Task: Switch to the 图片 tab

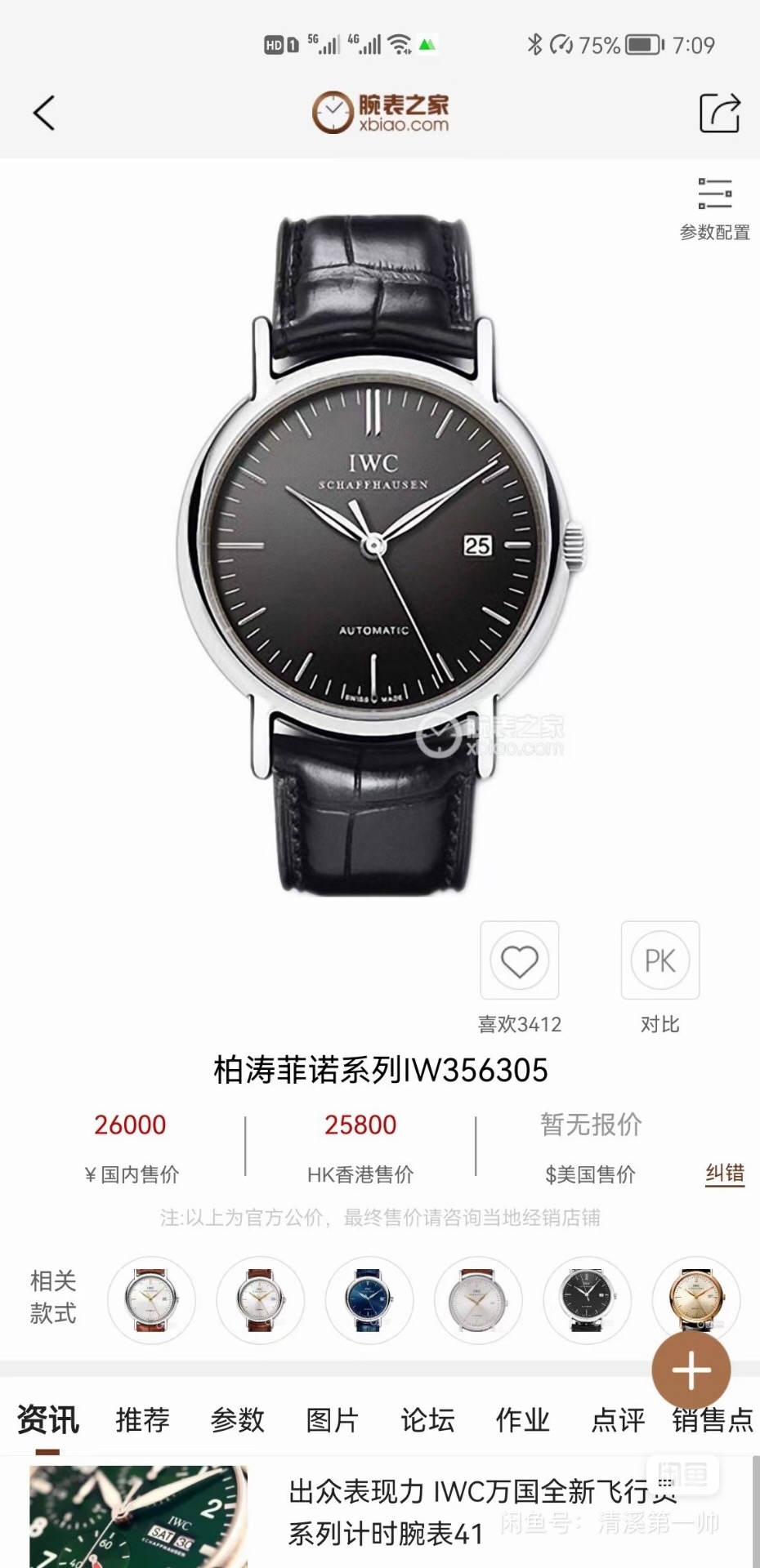Action: (x=332, y=1421)
